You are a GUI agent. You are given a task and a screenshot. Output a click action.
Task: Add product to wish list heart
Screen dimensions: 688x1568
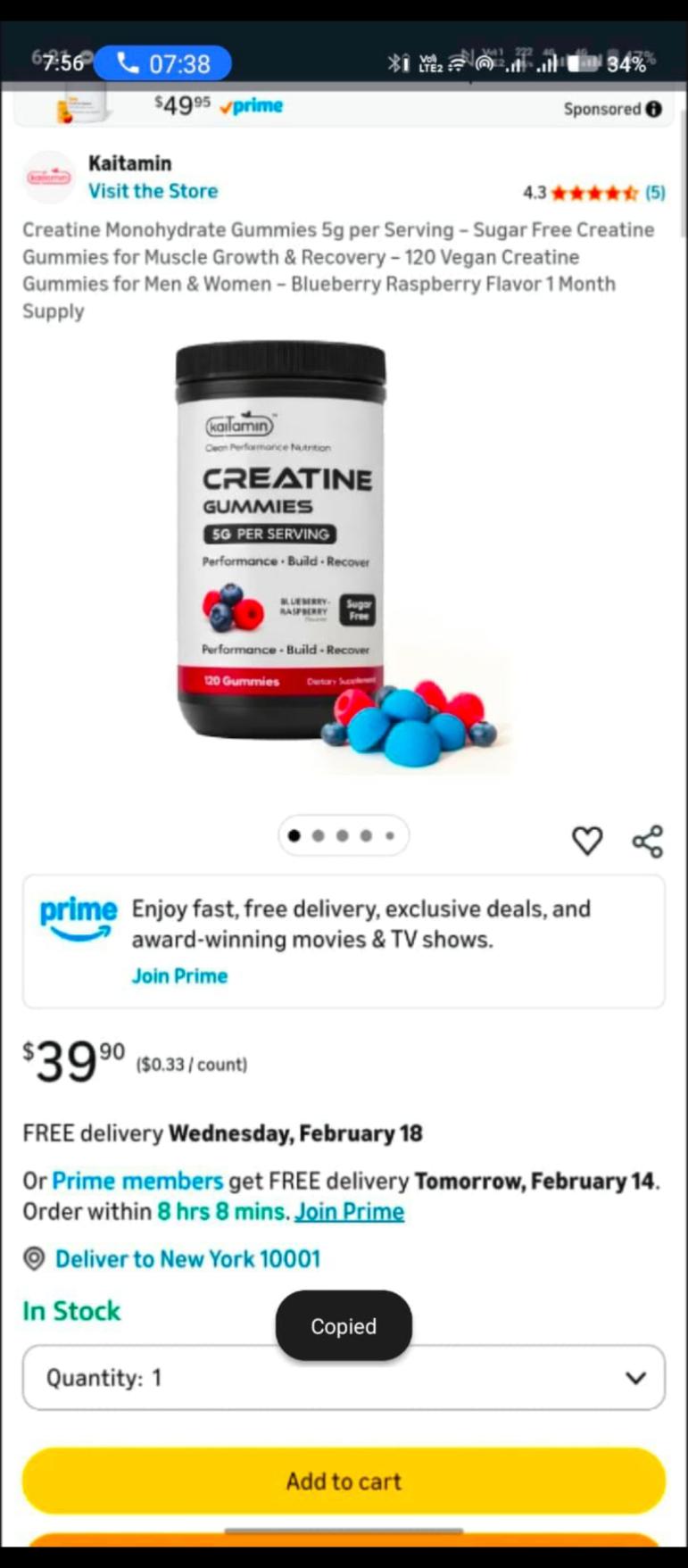[x=586, y=841]
